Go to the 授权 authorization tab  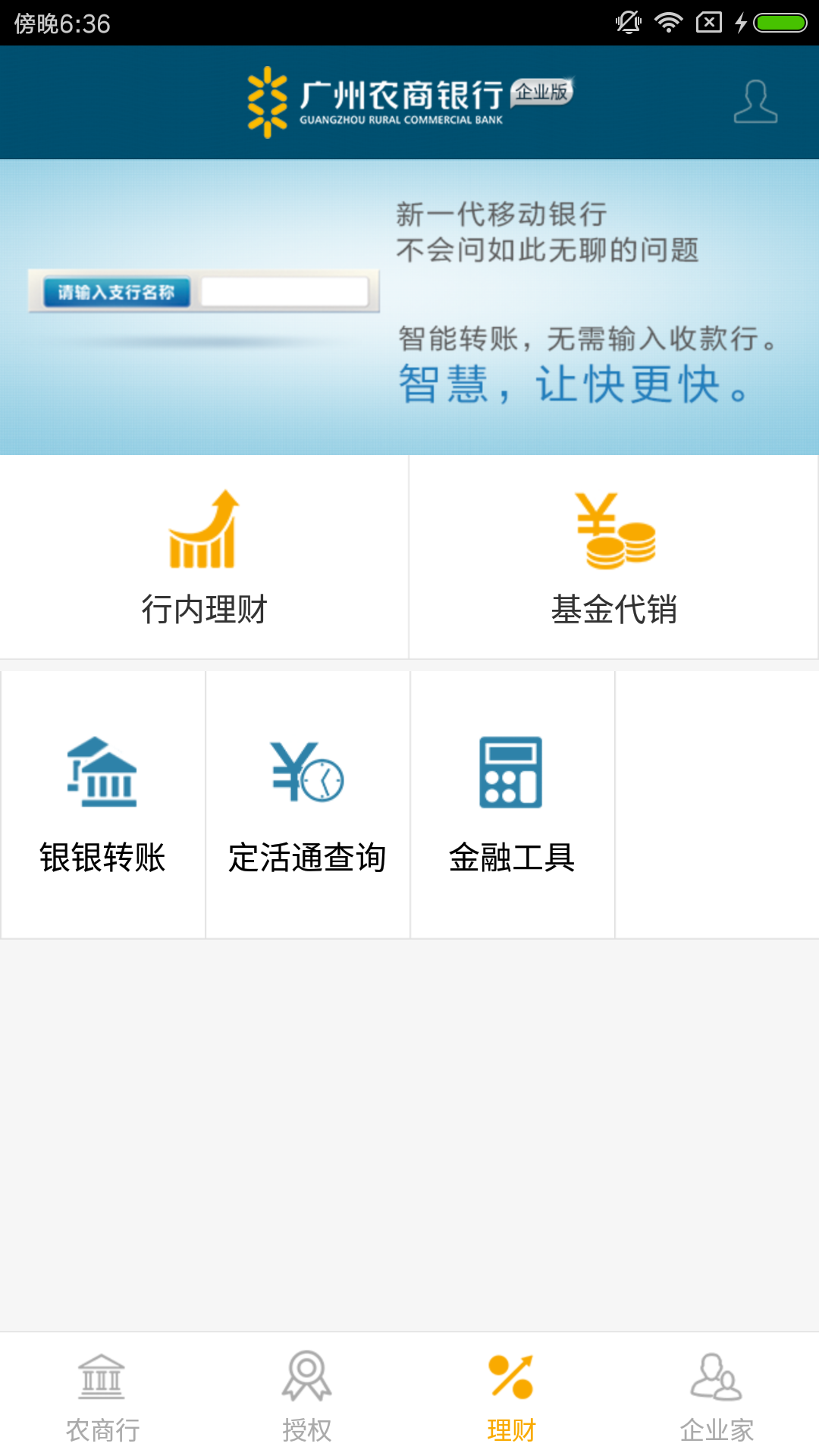(x=307, y=1395)
